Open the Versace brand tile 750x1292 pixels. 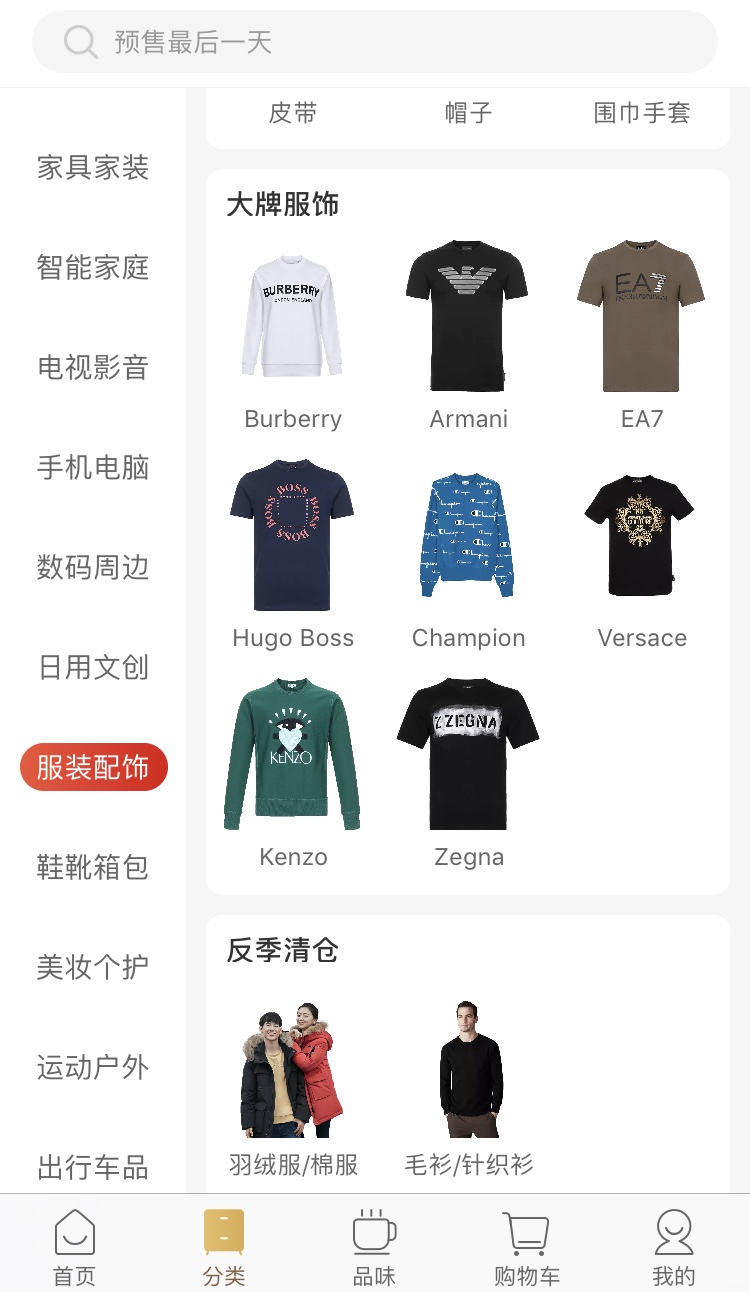(642, 553)
